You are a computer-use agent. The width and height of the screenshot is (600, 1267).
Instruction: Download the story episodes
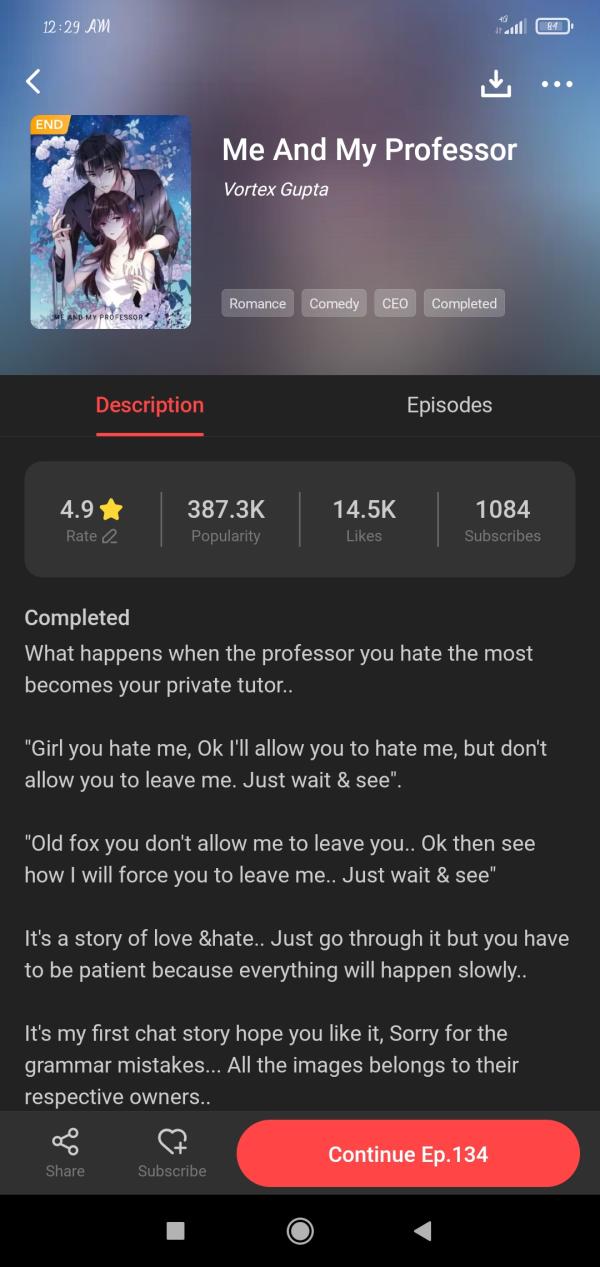point(495,84)
